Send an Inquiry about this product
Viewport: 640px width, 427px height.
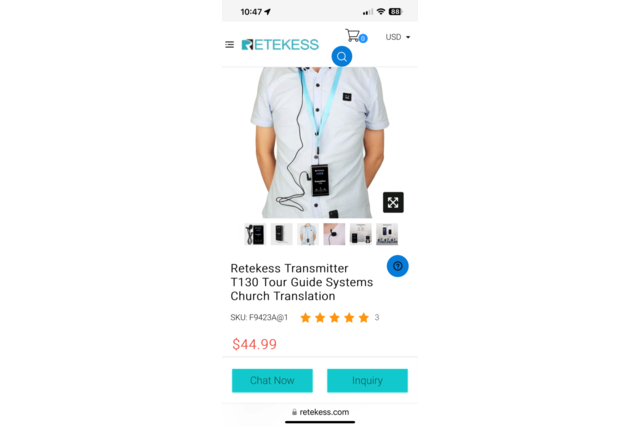tap(367, 381)
